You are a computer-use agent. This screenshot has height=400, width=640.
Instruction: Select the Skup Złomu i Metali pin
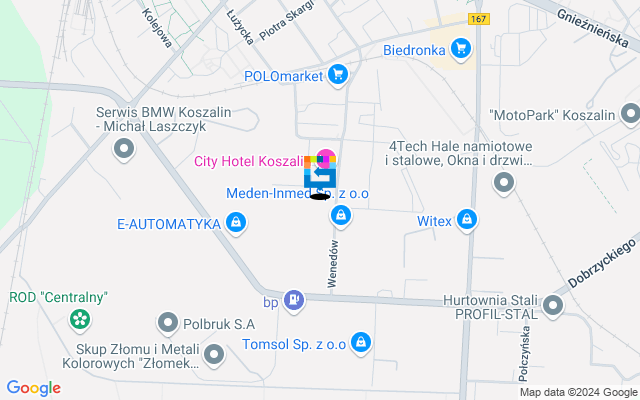(x=213, y=355)
